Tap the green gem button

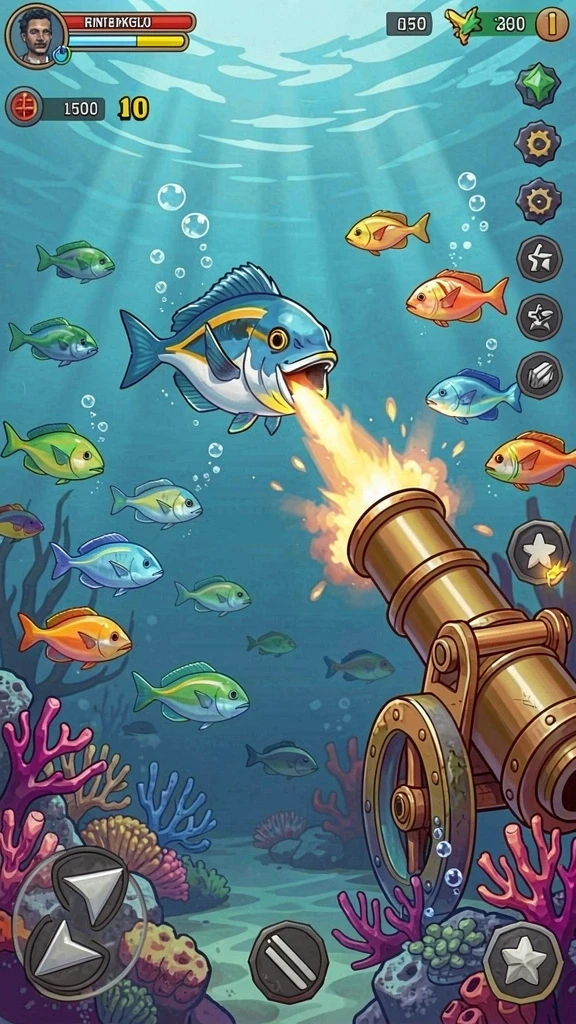(x=538, y=85)
